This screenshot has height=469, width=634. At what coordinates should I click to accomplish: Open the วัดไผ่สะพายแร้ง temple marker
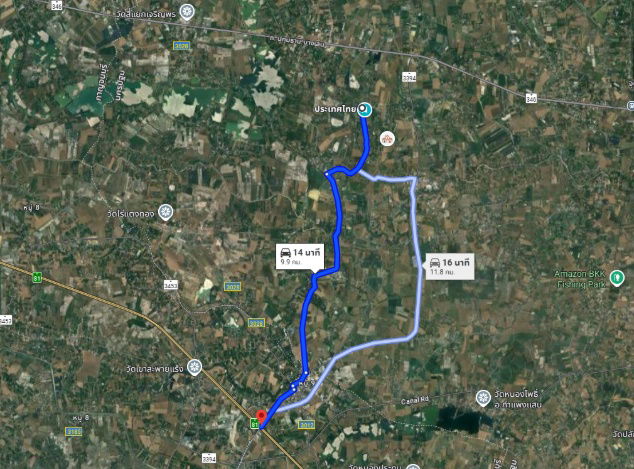click(194, 366)
